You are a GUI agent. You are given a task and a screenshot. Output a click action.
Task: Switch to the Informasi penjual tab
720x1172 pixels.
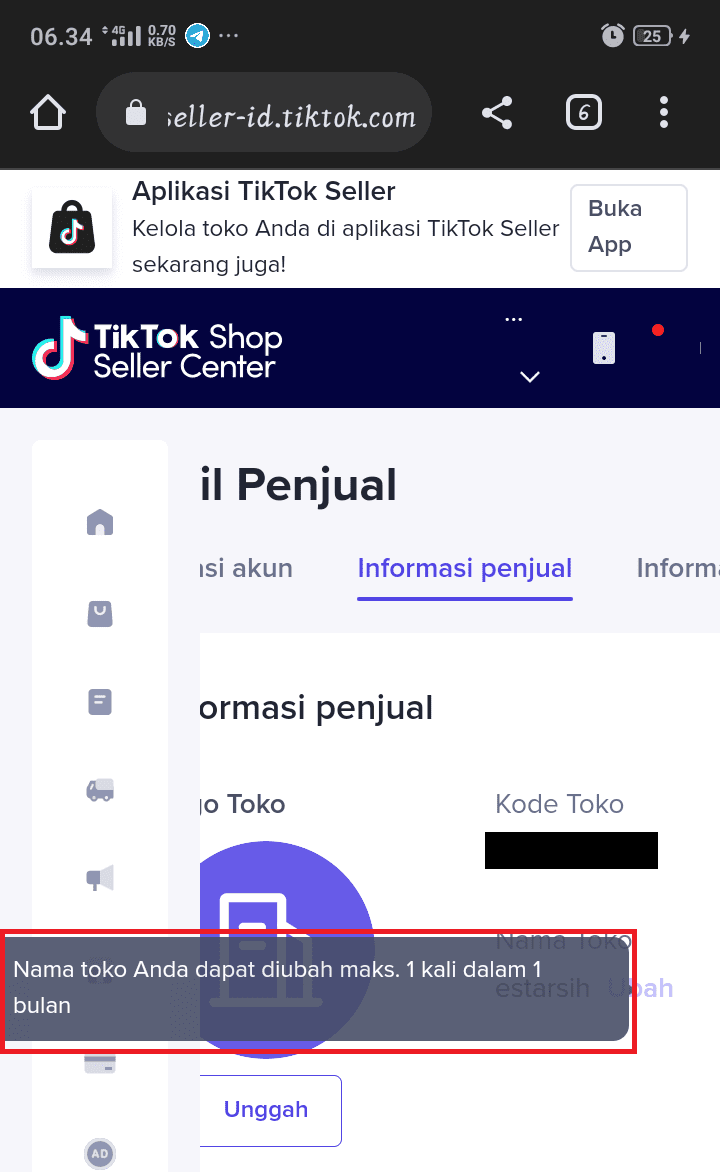pyautogui.click(x=465, y=569)
